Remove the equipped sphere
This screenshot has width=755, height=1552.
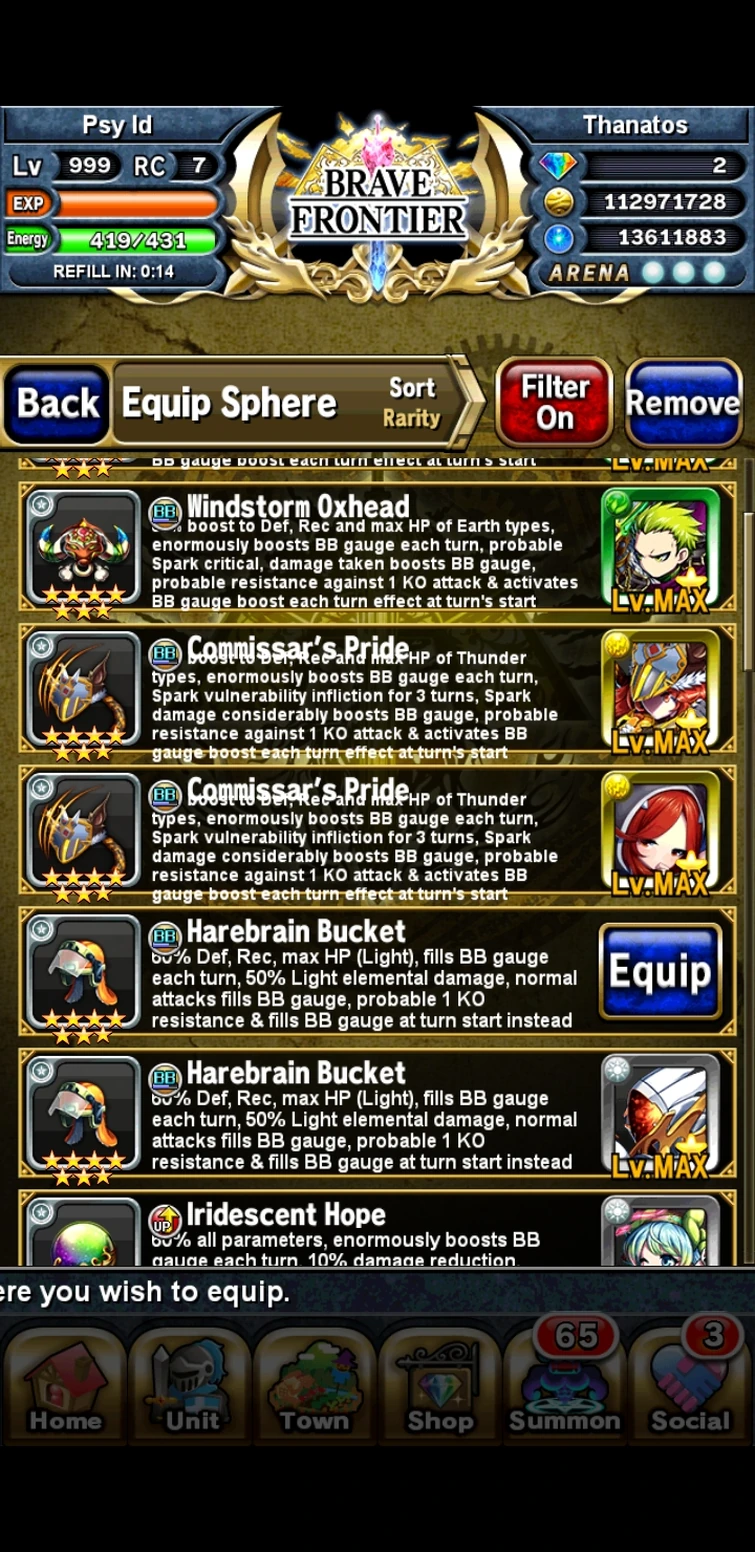[x=683, y=402]
